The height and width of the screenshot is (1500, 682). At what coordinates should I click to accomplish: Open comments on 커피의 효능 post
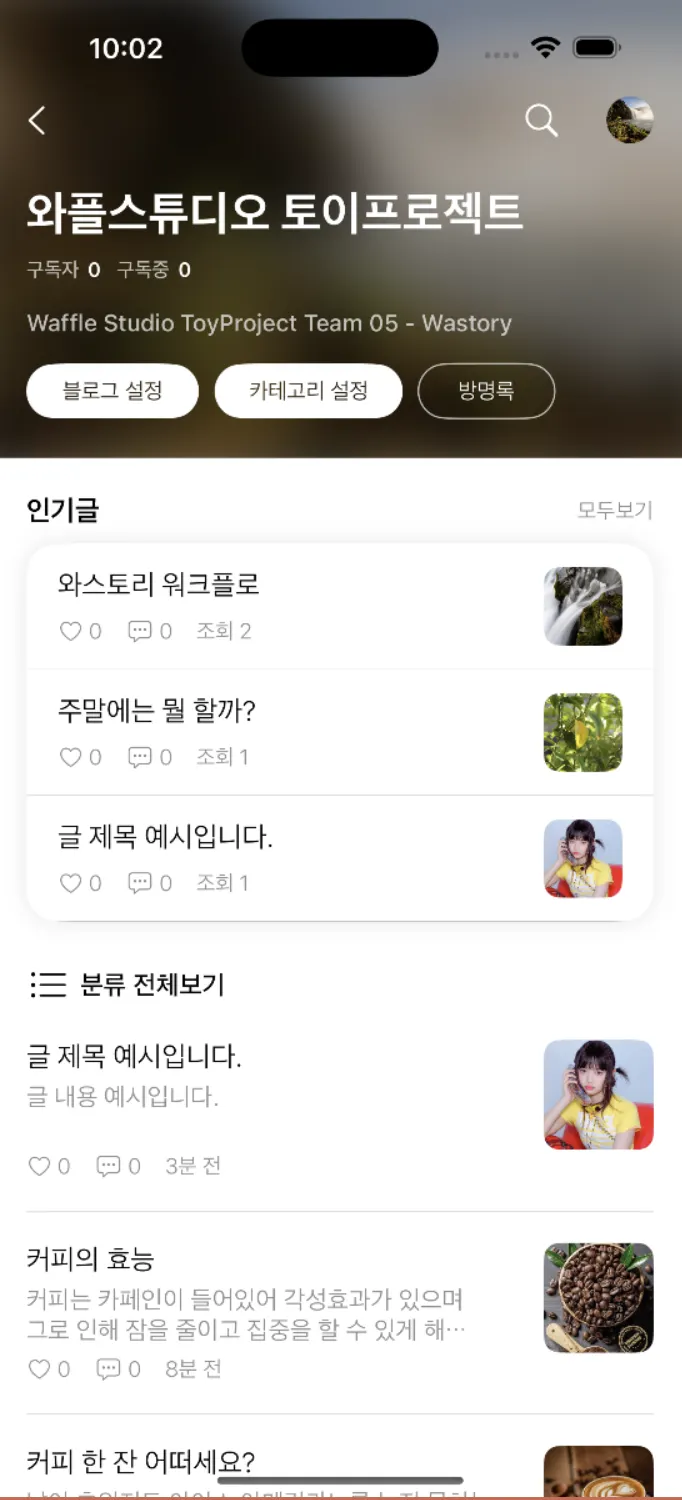tap(108, 1369)
